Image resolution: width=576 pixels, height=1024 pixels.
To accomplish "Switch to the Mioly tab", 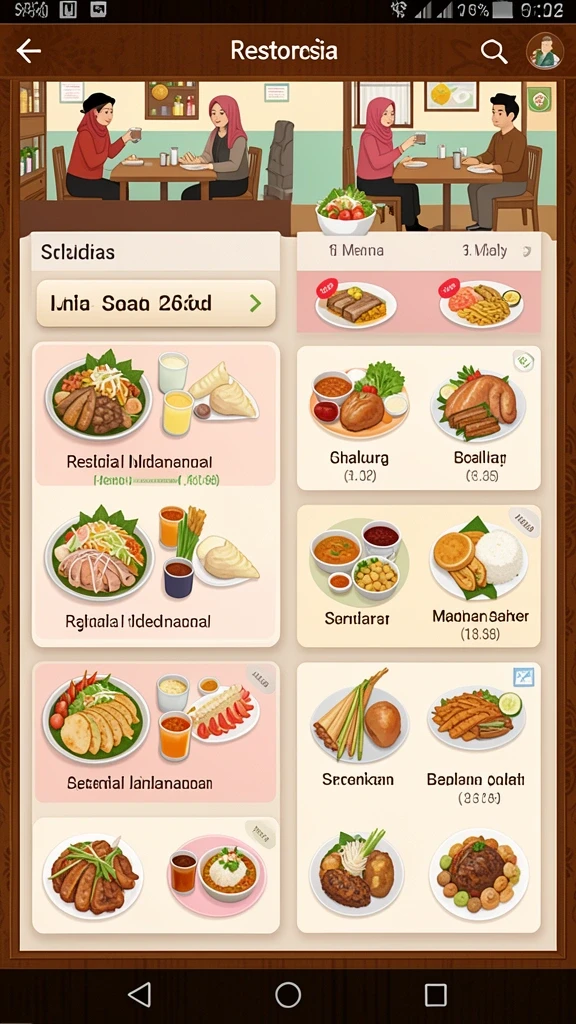I will pyautogui.click(x=485, y=251).
